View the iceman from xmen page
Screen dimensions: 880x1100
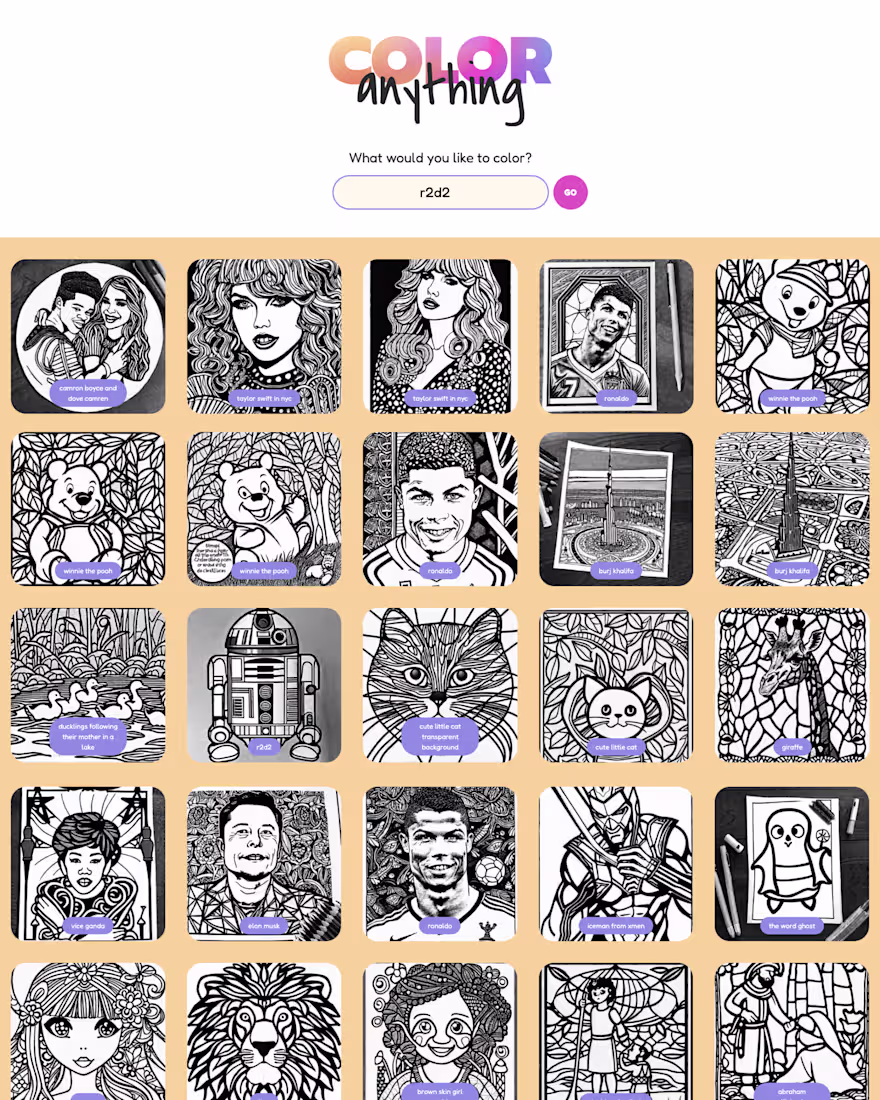point(616,863)
